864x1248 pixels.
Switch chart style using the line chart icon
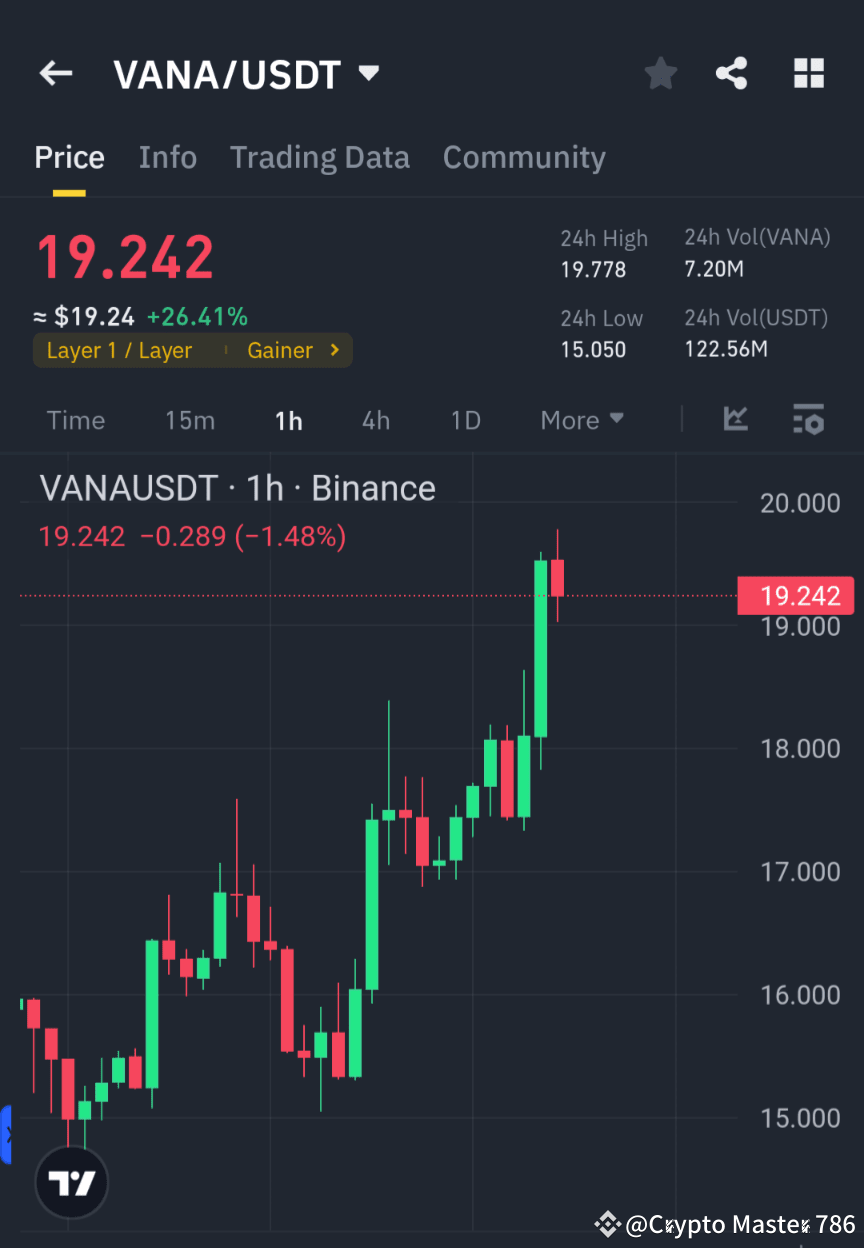(736, 420)
